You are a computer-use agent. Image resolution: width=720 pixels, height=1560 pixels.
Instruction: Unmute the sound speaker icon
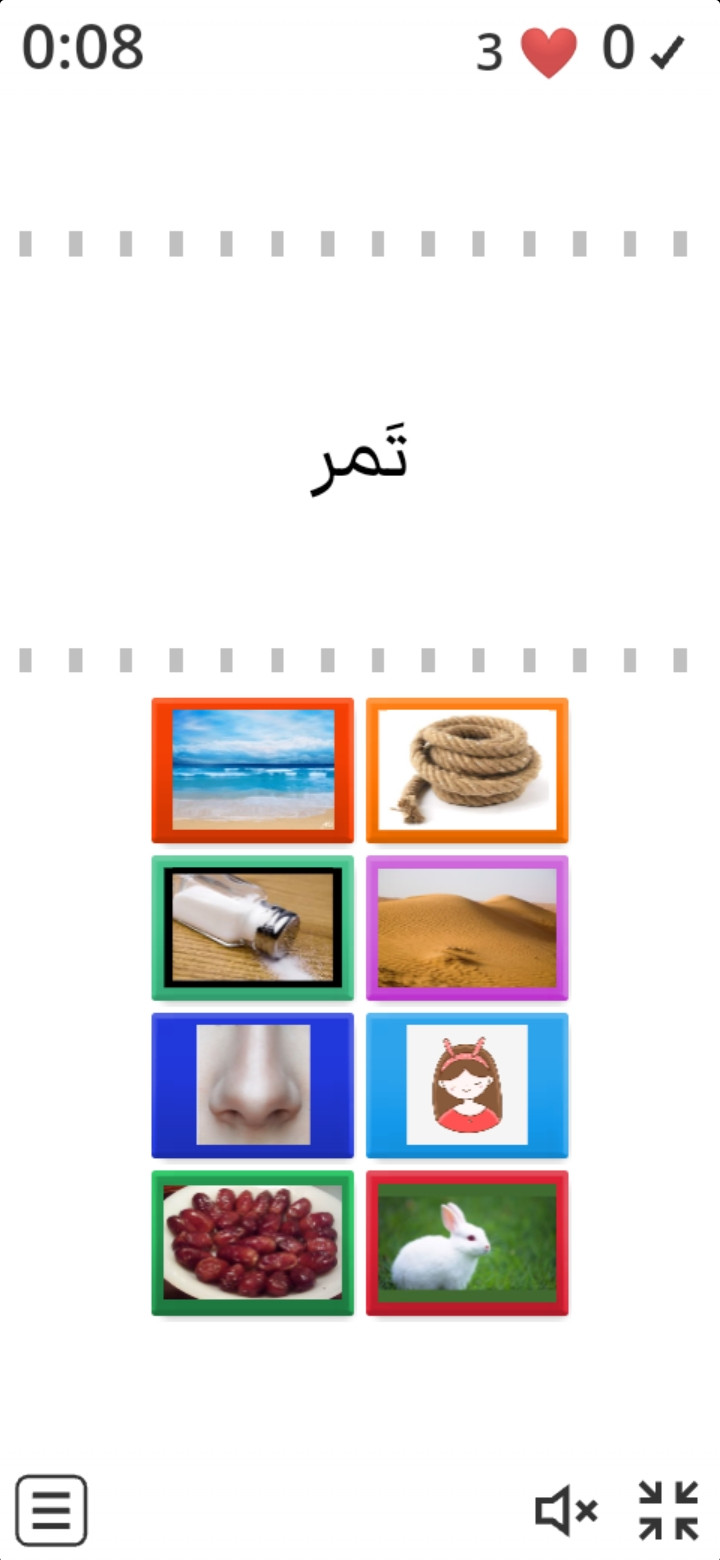tap(566, 1510)
